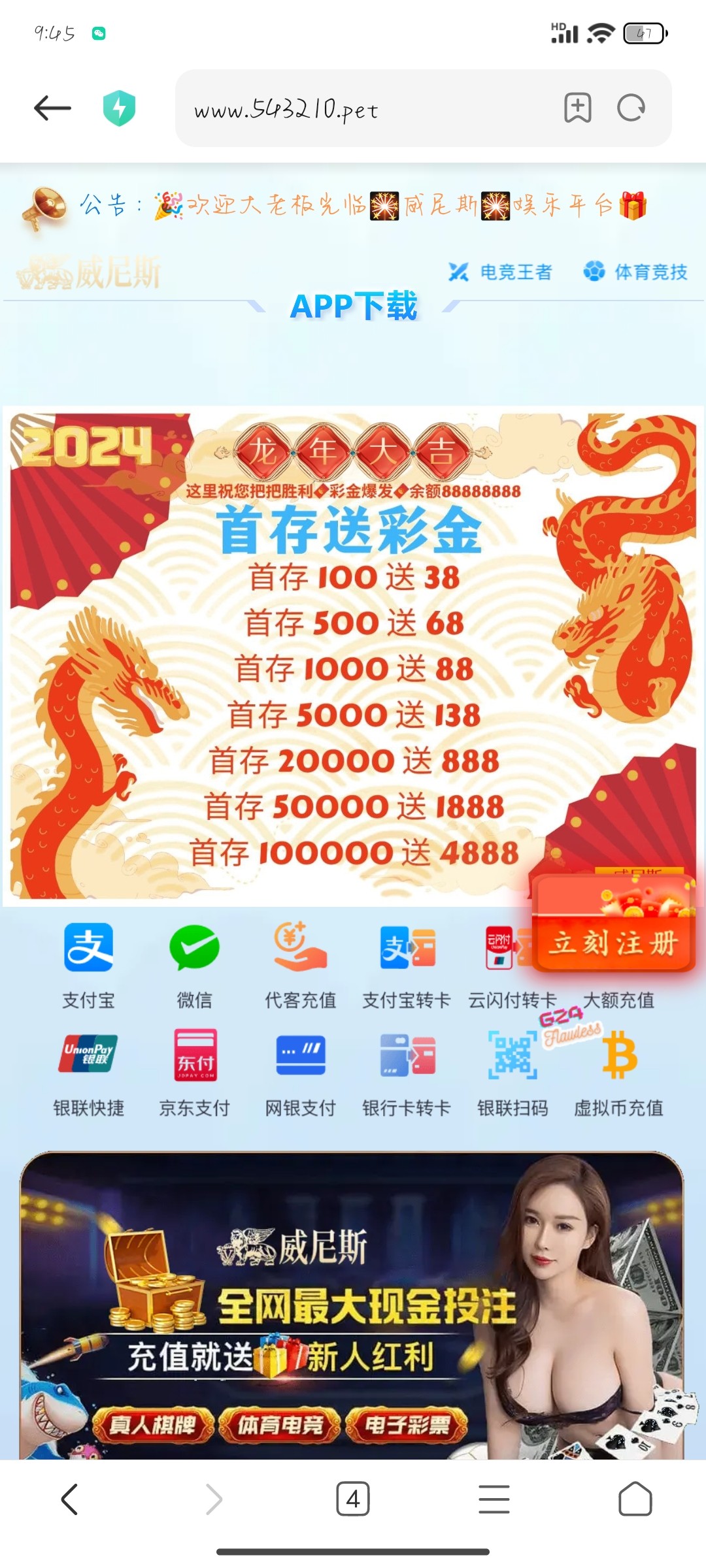The width and height of the screenshot is (706, 1568).
Task: Choose 银联快捷 payment
Action: point(89,1071)
